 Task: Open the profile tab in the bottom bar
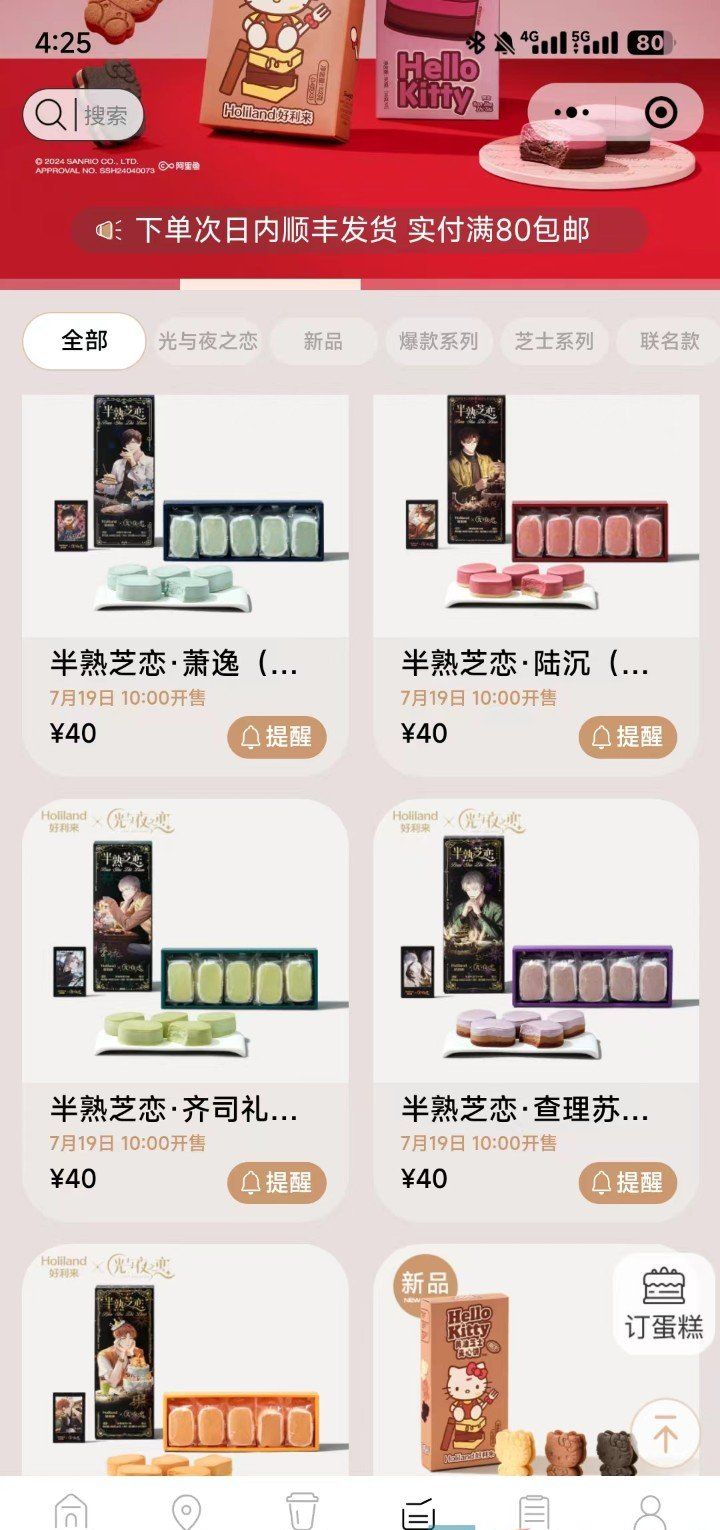650,1510
